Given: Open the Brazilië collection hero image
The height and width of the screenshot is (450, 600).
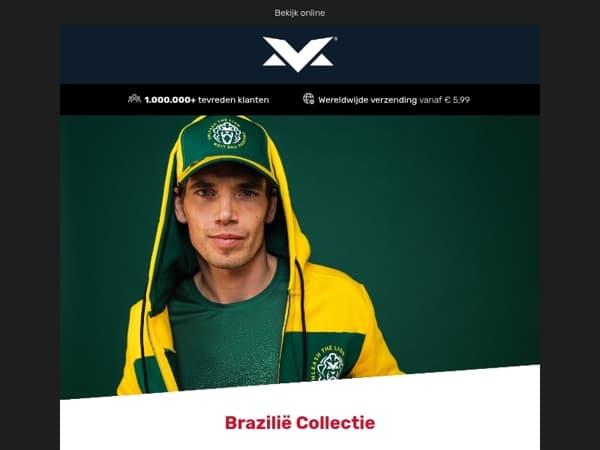Looking at the screenshot, I should [x=300, y=257].
